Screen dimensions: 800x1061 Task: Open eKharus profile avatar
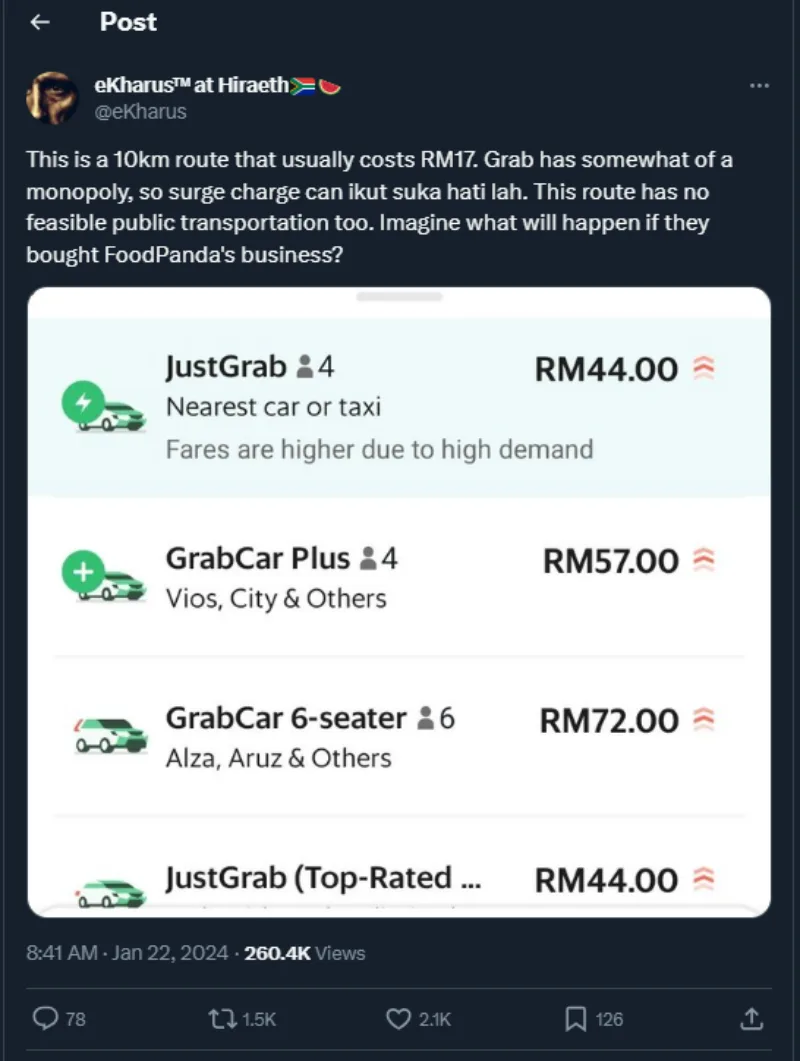click(52, 98)
